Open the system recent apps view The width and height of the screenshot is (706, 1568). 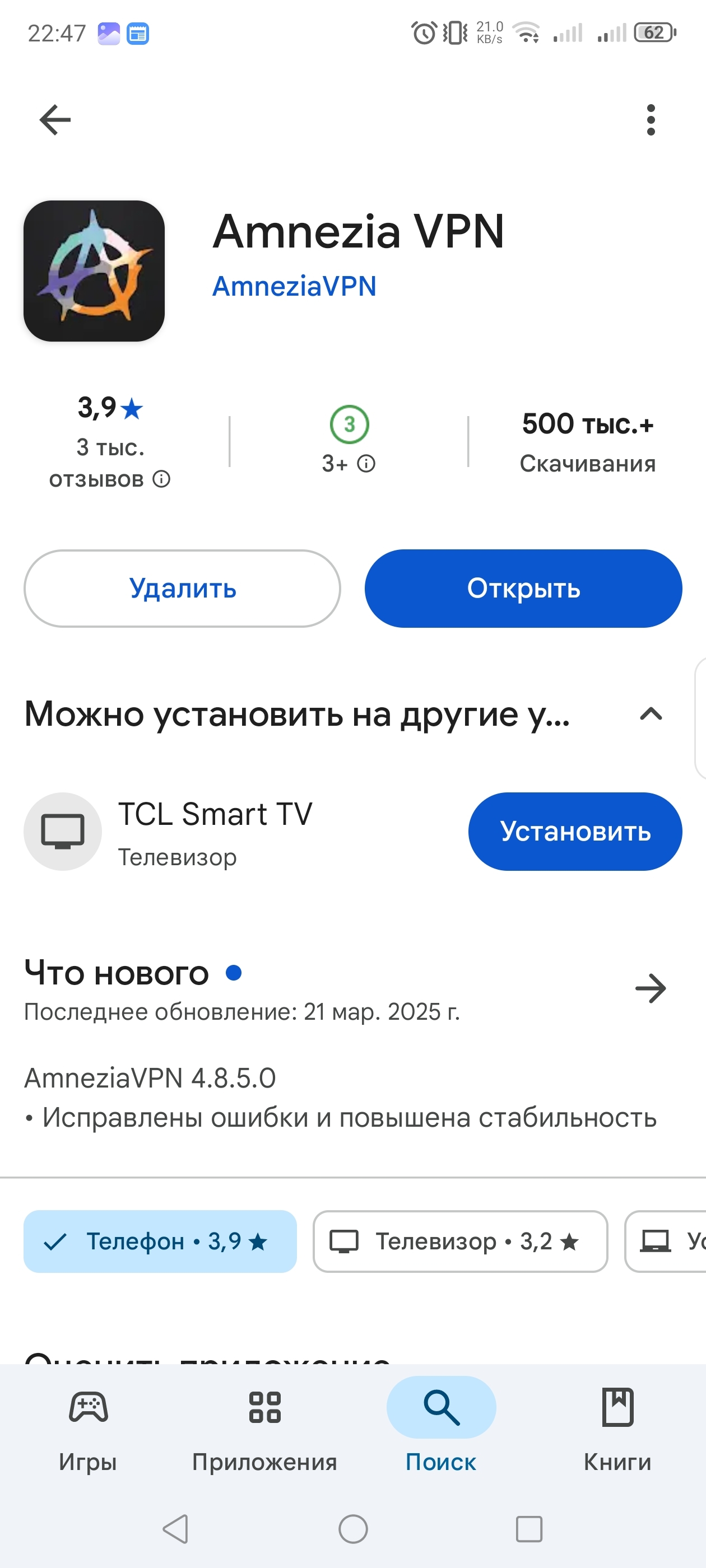[x=529, y=1528]
